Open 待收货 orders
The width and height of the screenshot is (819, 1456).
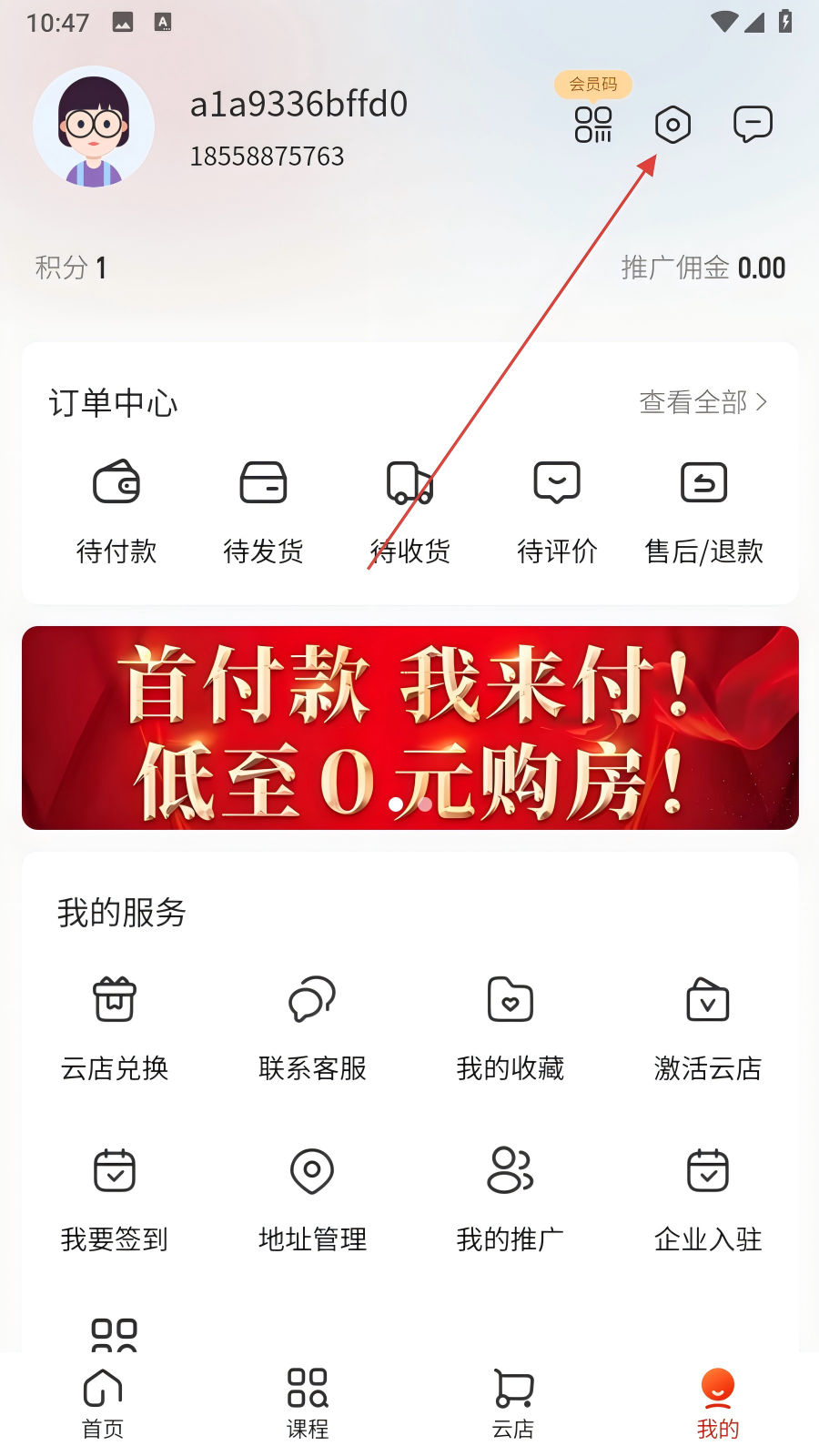[x=410, y=511]
